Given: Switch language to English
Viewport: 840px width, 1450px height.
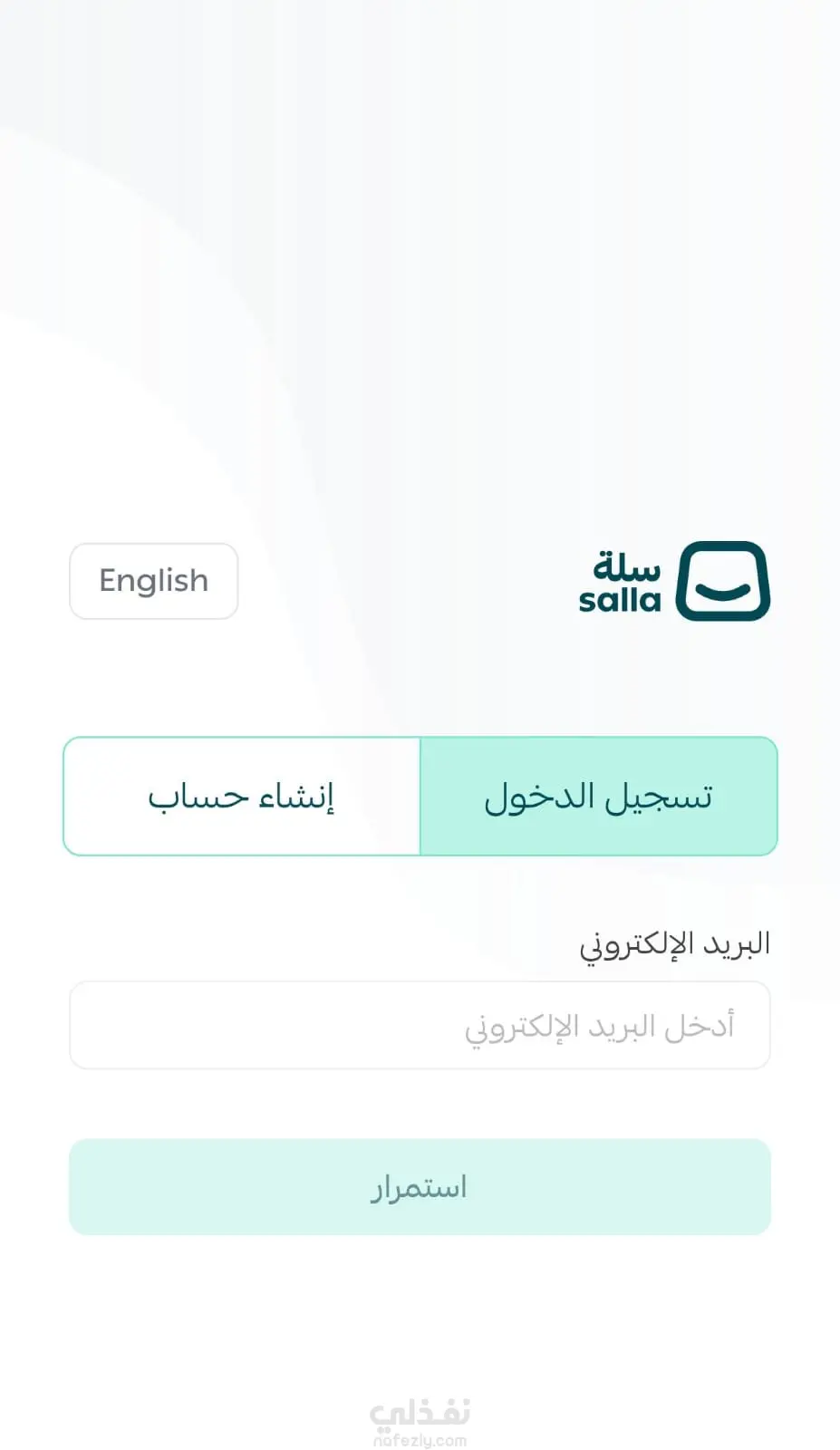Looking at the screenshot, I should point(153,581).
